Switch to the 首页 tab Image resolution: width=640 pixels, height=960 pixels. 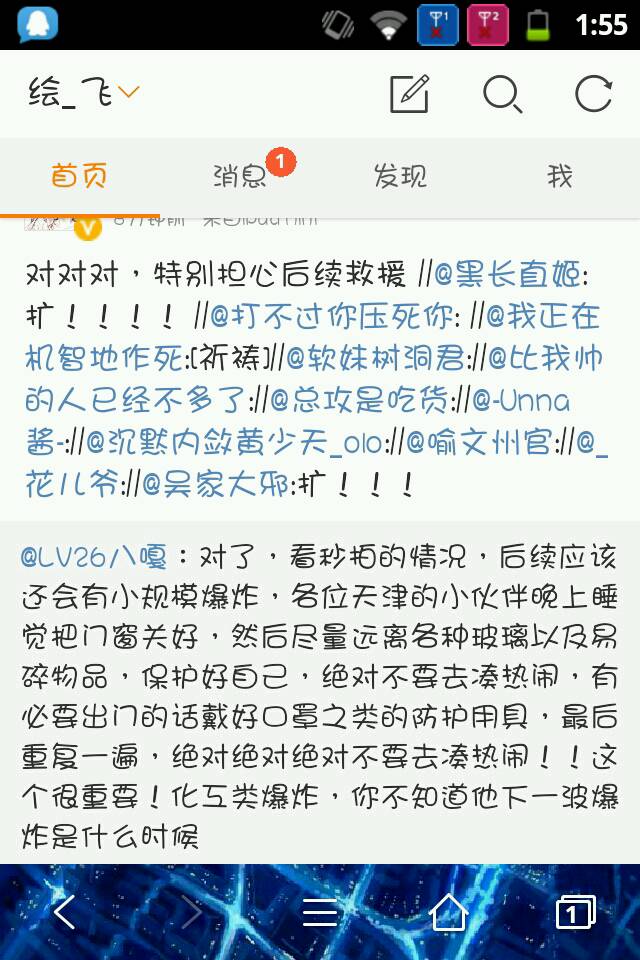(x=80, y=177)
